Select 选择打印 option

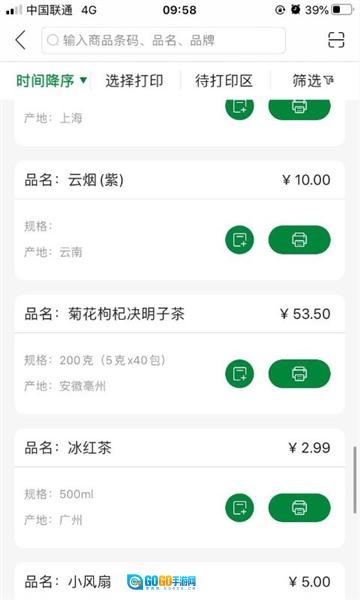point(134,81)
